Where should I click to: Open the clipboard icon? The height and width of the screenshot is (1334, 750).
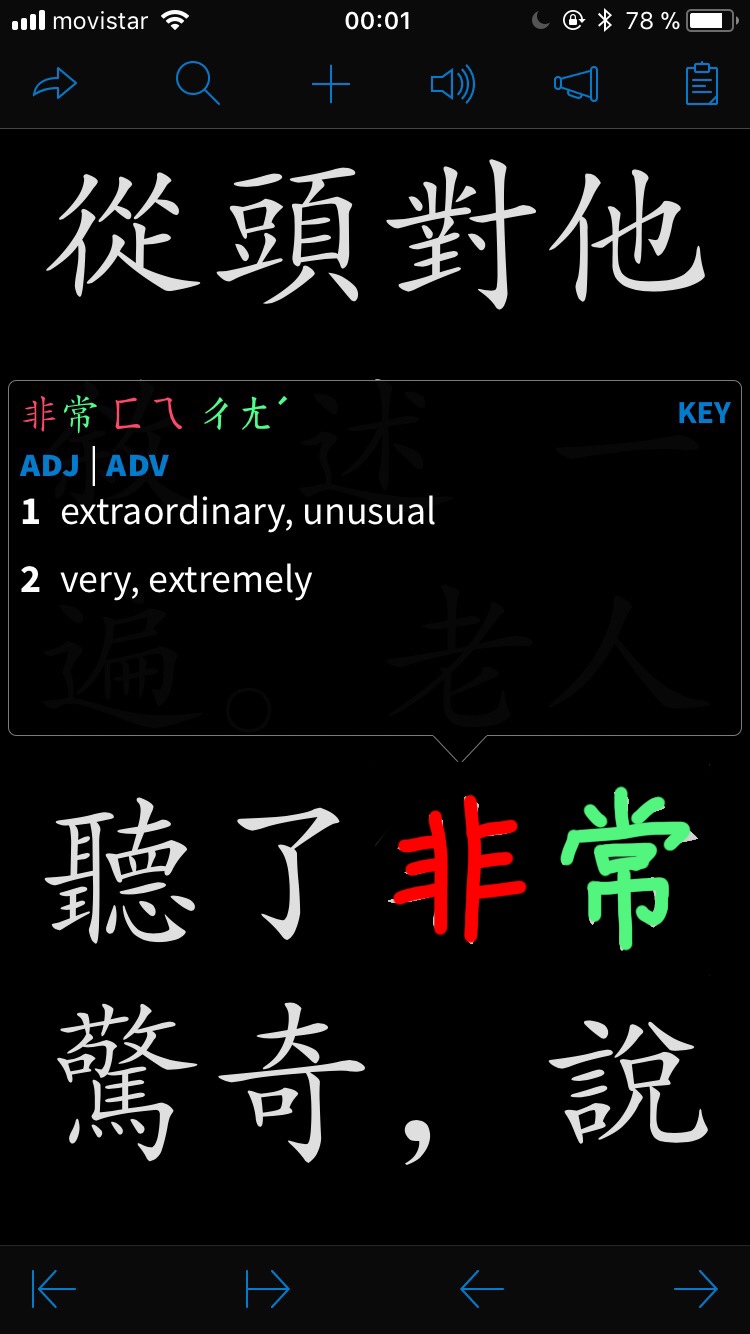pyautogui.click(x=702, y=85)
